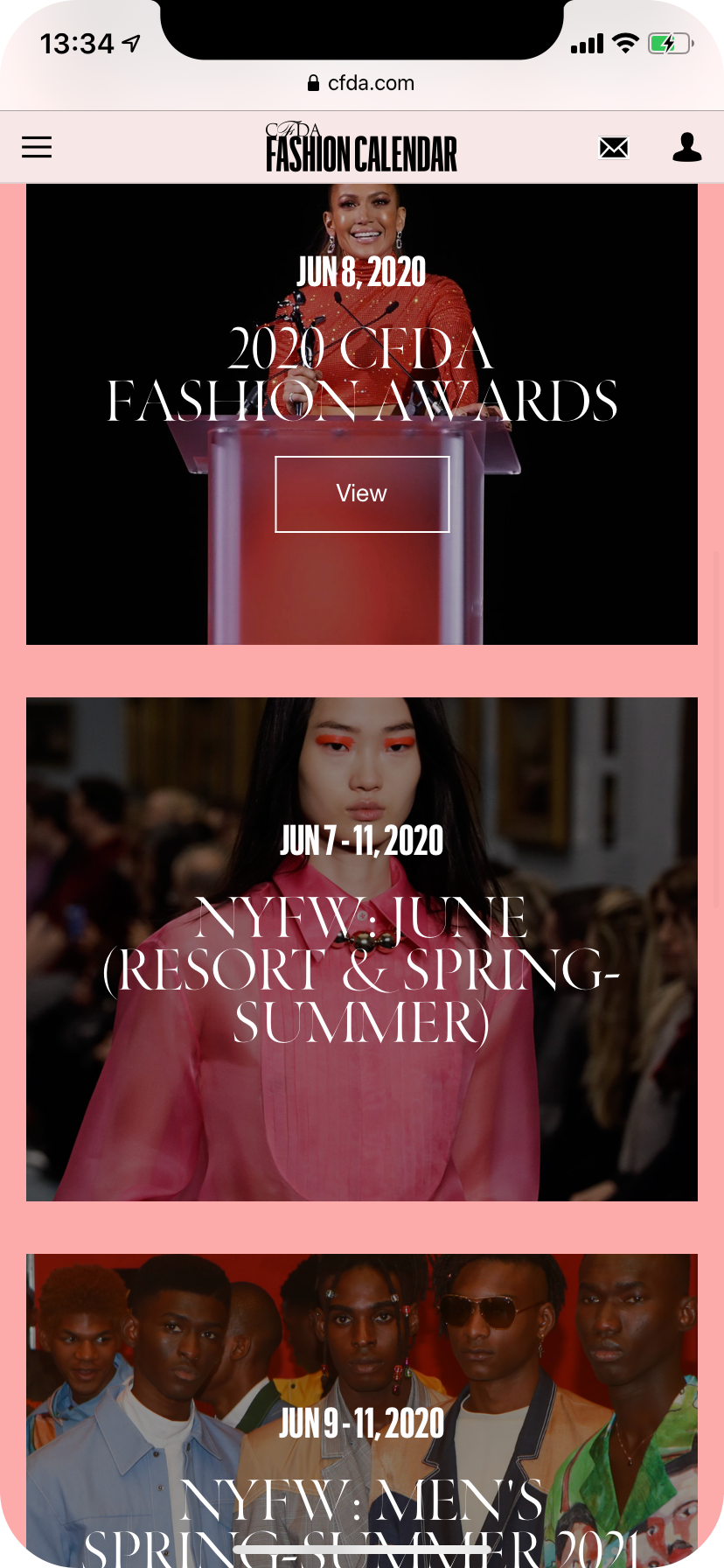Open the envelope mail icon
Image resolution: width=724 pixels, height=1568 pixels.
click(614, 148)
